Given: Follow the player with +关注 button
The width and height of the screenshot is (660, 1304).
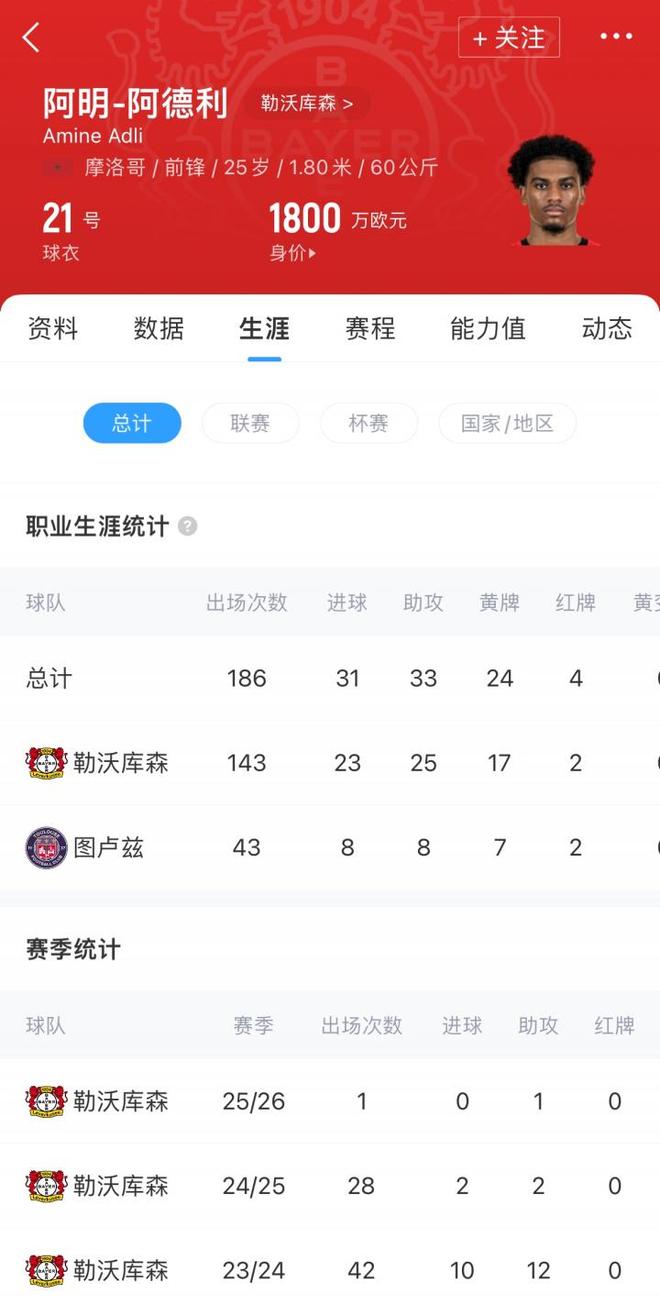Looking at the screenshot, I should [509, 38].
